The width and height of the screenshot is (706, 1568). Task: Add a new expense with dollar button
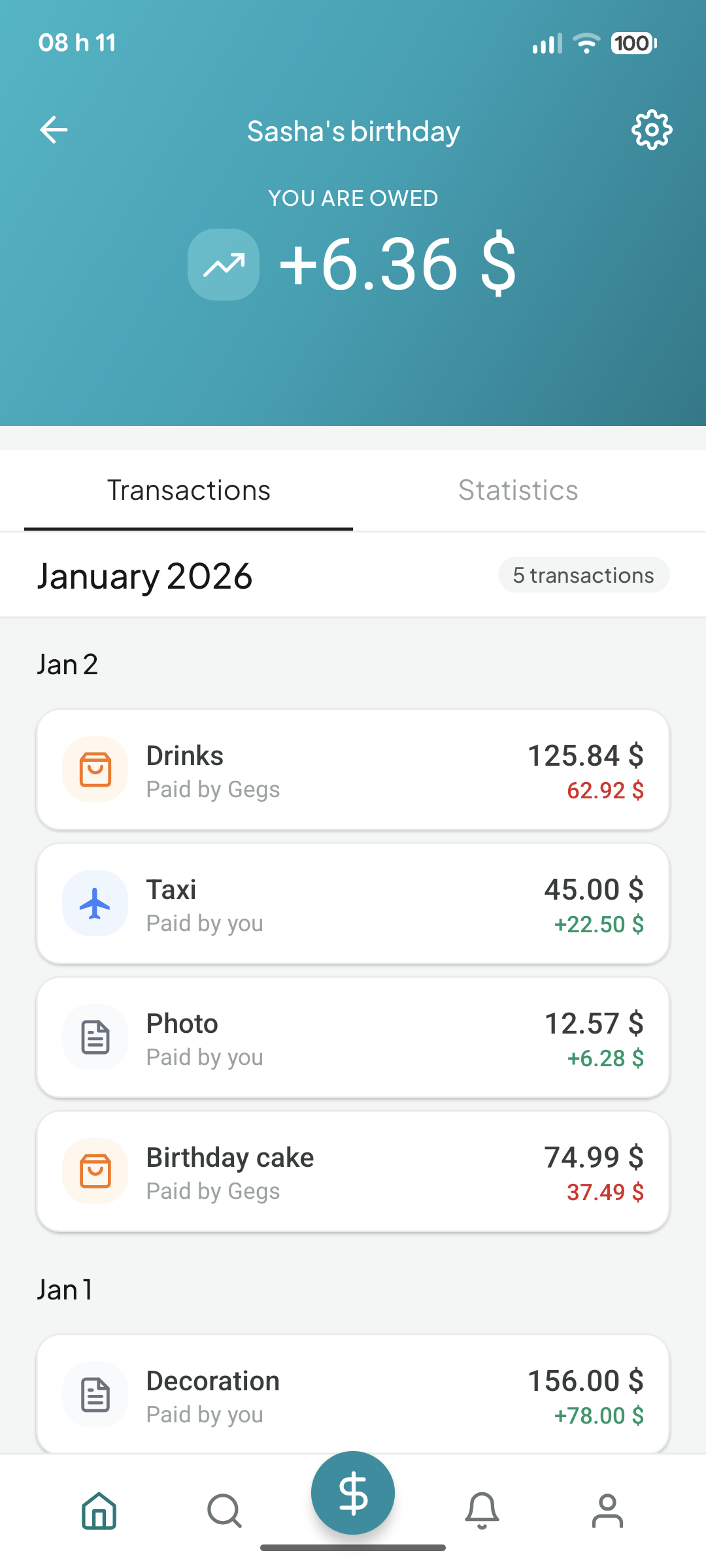[353, 1493]
